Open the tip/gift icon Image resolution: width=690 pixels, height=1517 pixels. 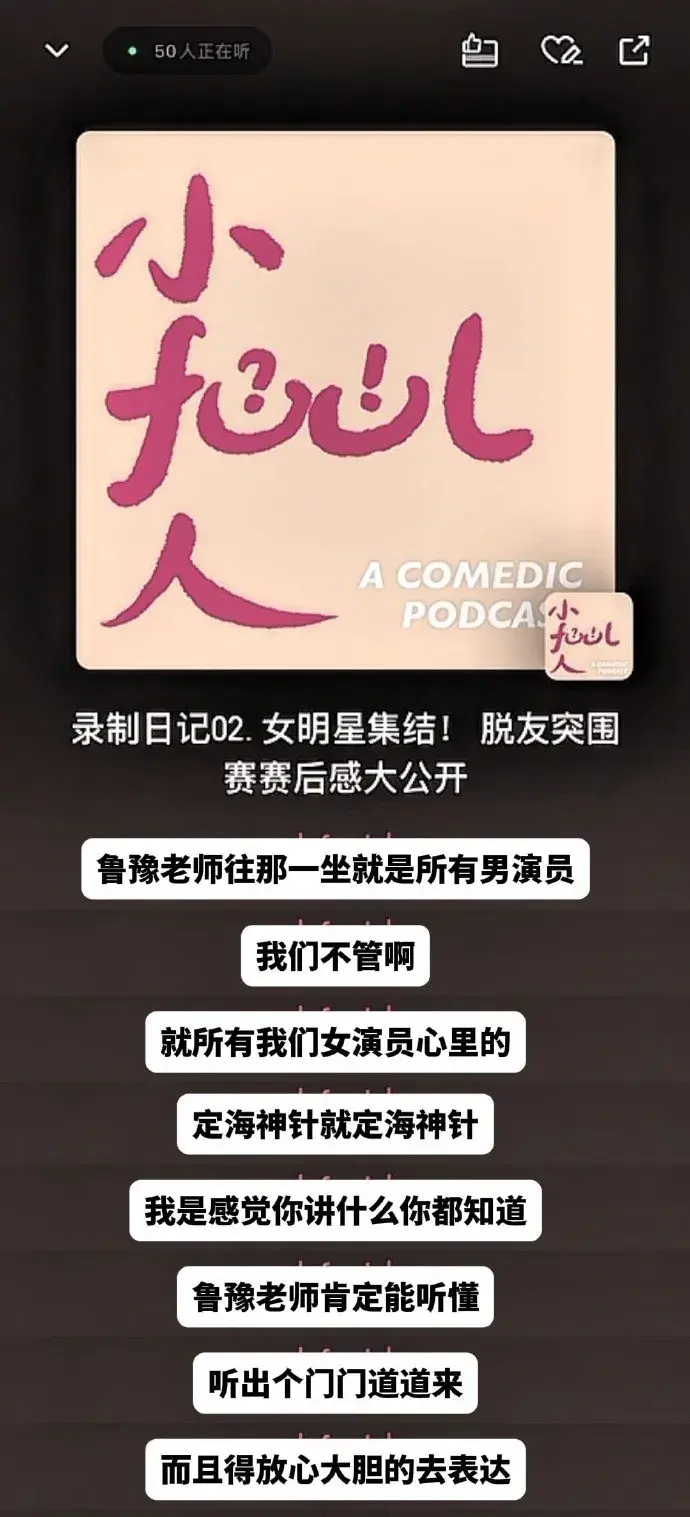[480, 50]
